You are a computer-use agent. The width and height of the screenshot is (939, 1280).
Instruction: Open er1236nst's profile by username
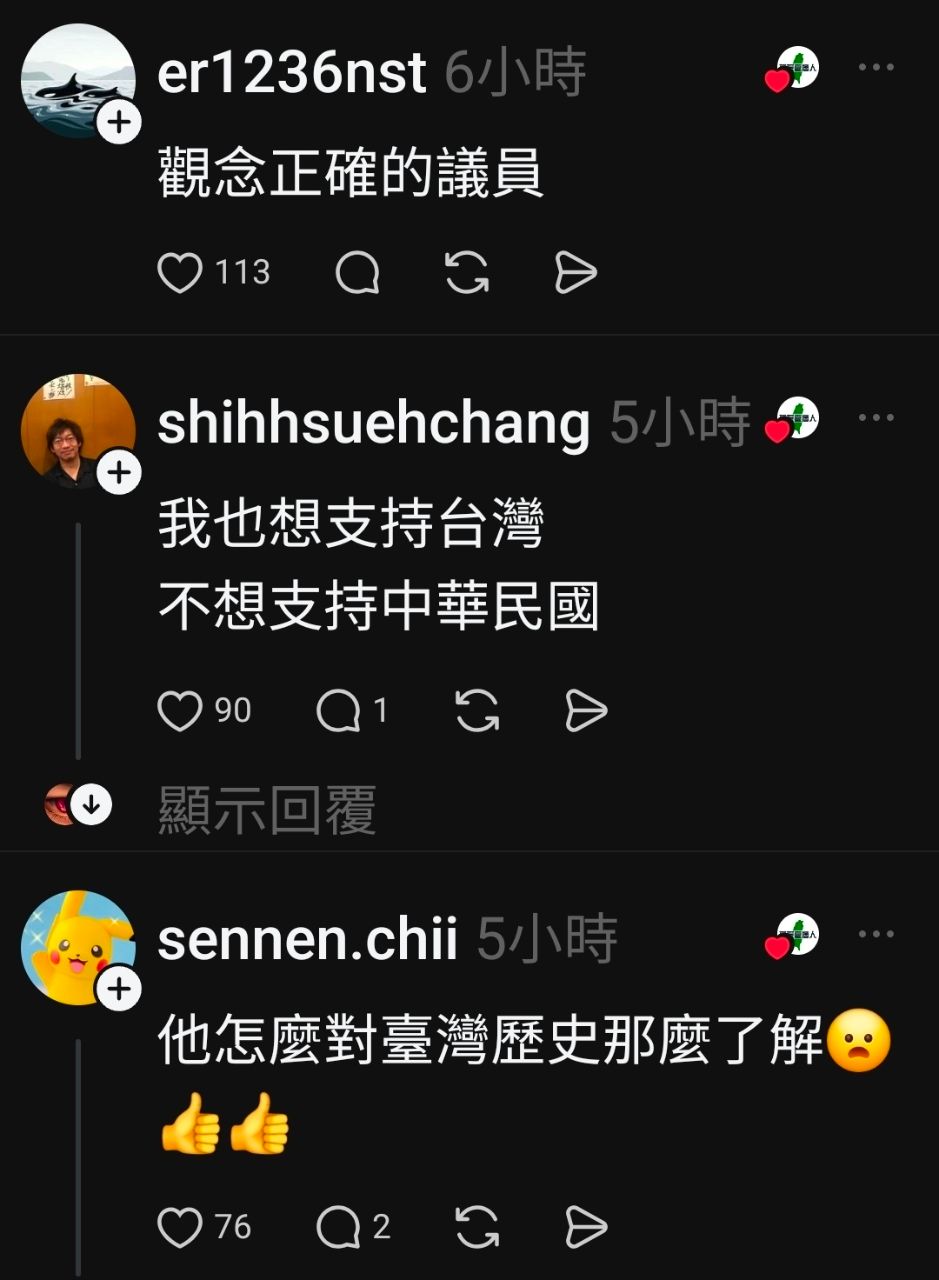[x=292, y=74]
